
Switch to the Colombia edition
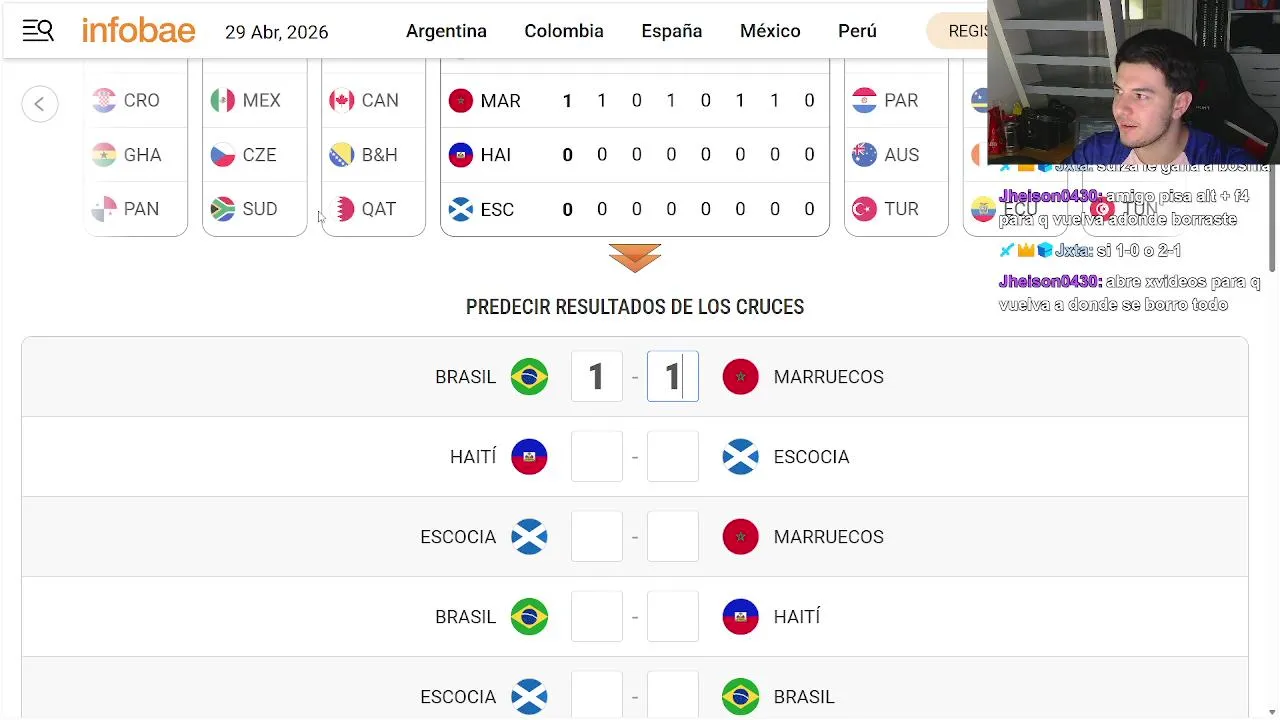564,31
